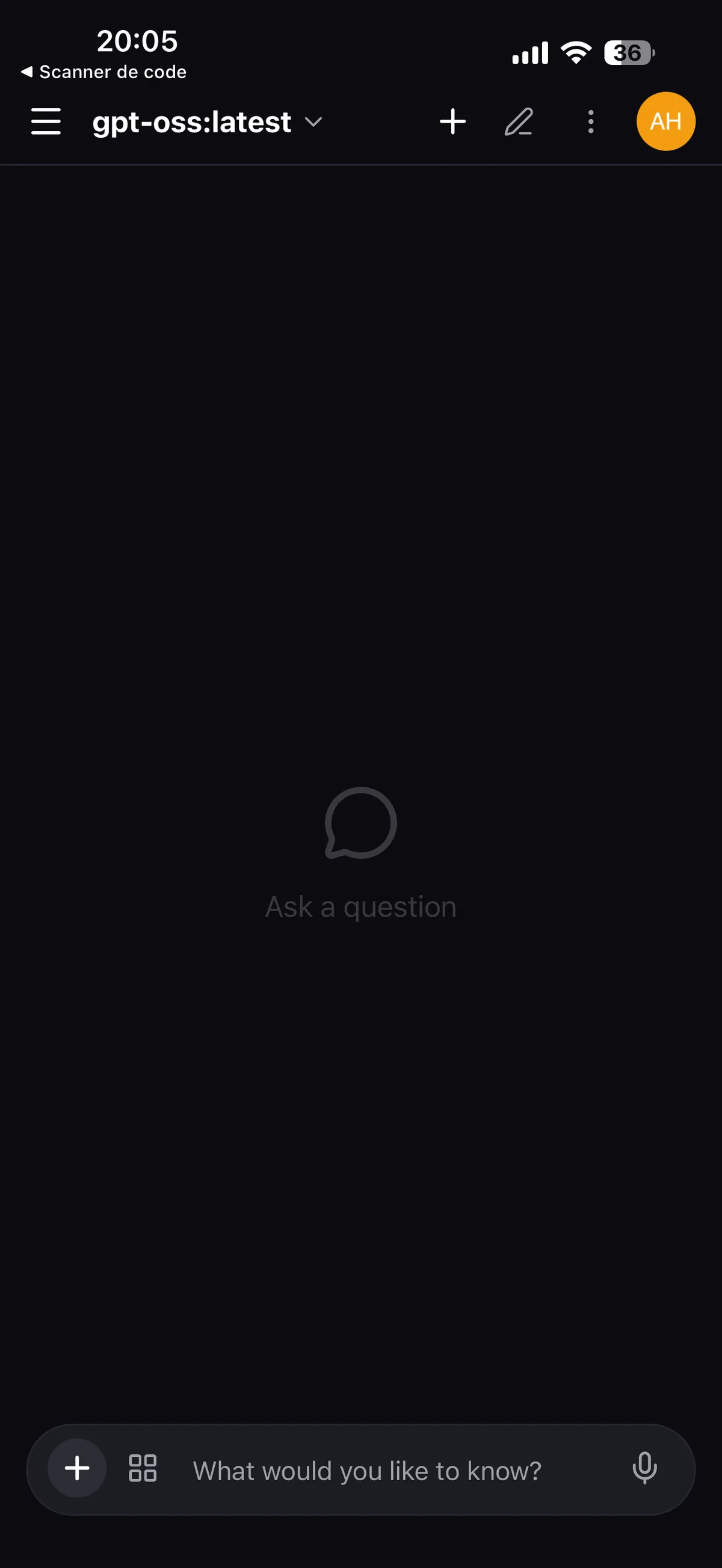
Task: Start voice input with the microphone
Action: [x=644, y=1468]
